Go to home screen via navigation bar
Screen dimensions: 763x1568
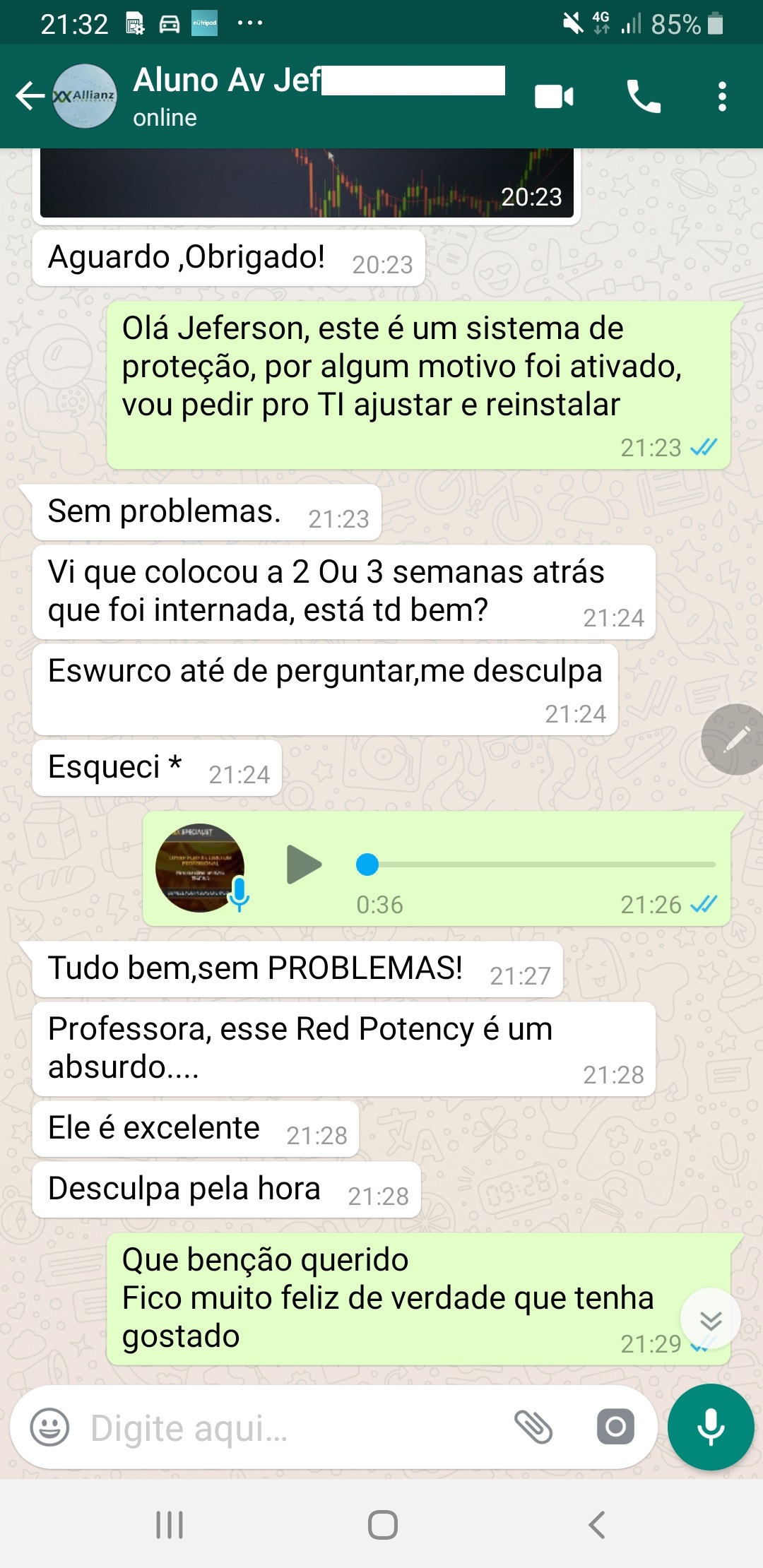tap(382, 1525)
